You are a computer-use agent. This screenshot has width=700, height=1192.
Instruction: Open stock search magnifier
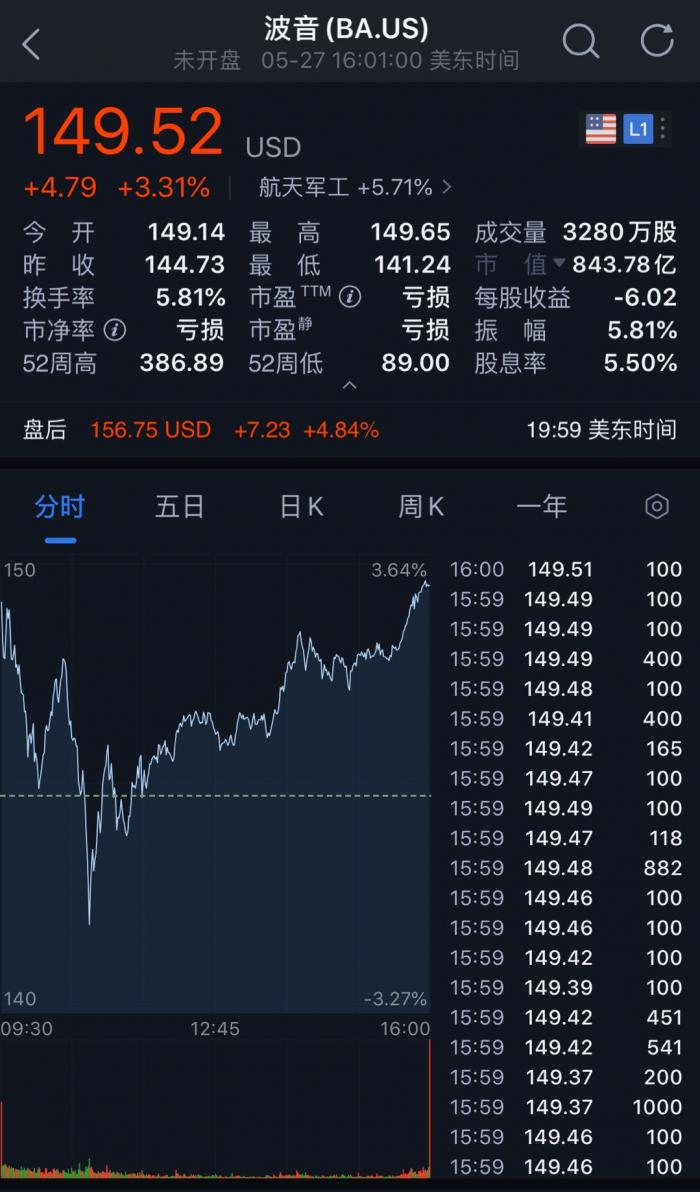[580, 41]
